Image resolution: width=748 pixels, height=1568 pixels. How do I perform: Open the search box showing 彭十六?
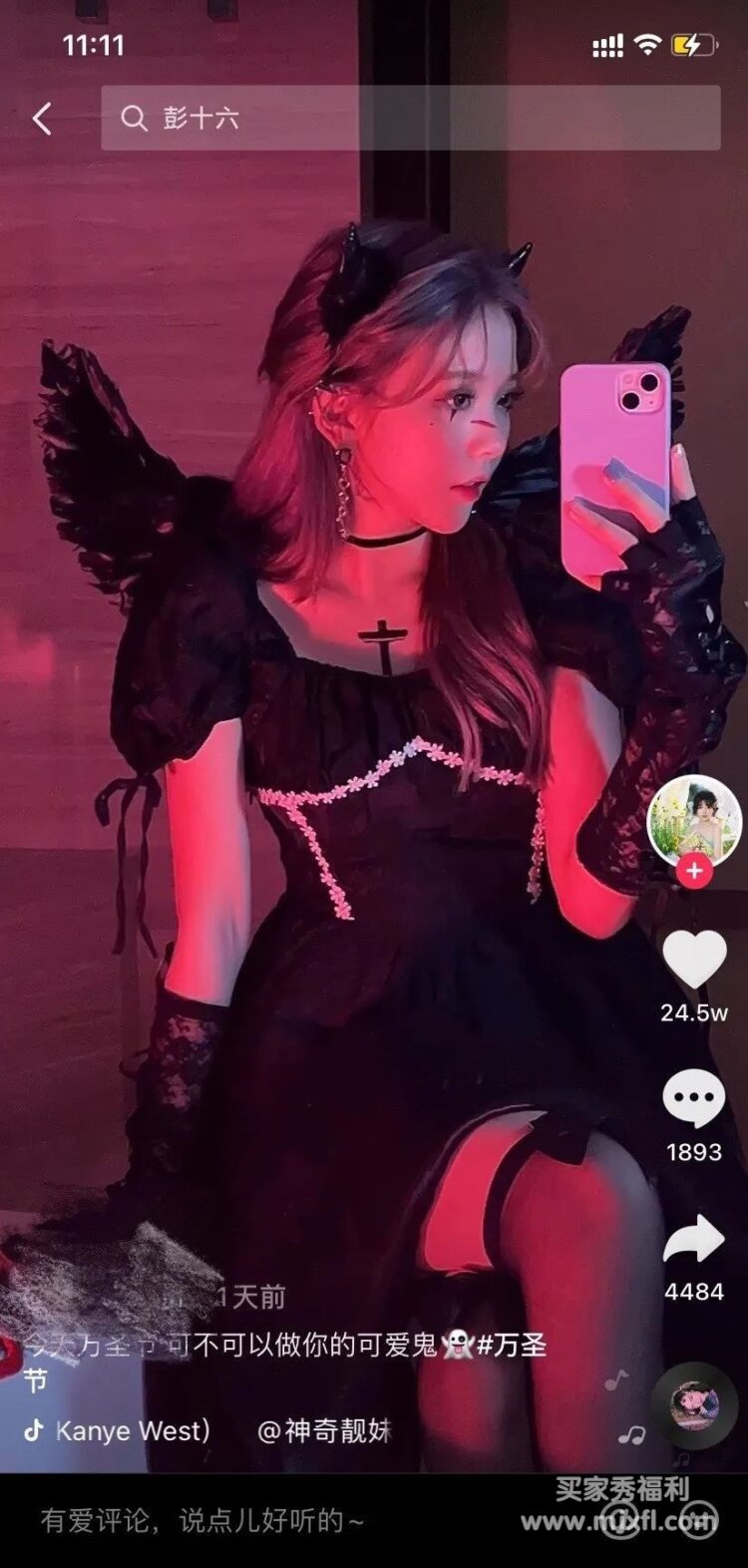click(x=409, y=119)
